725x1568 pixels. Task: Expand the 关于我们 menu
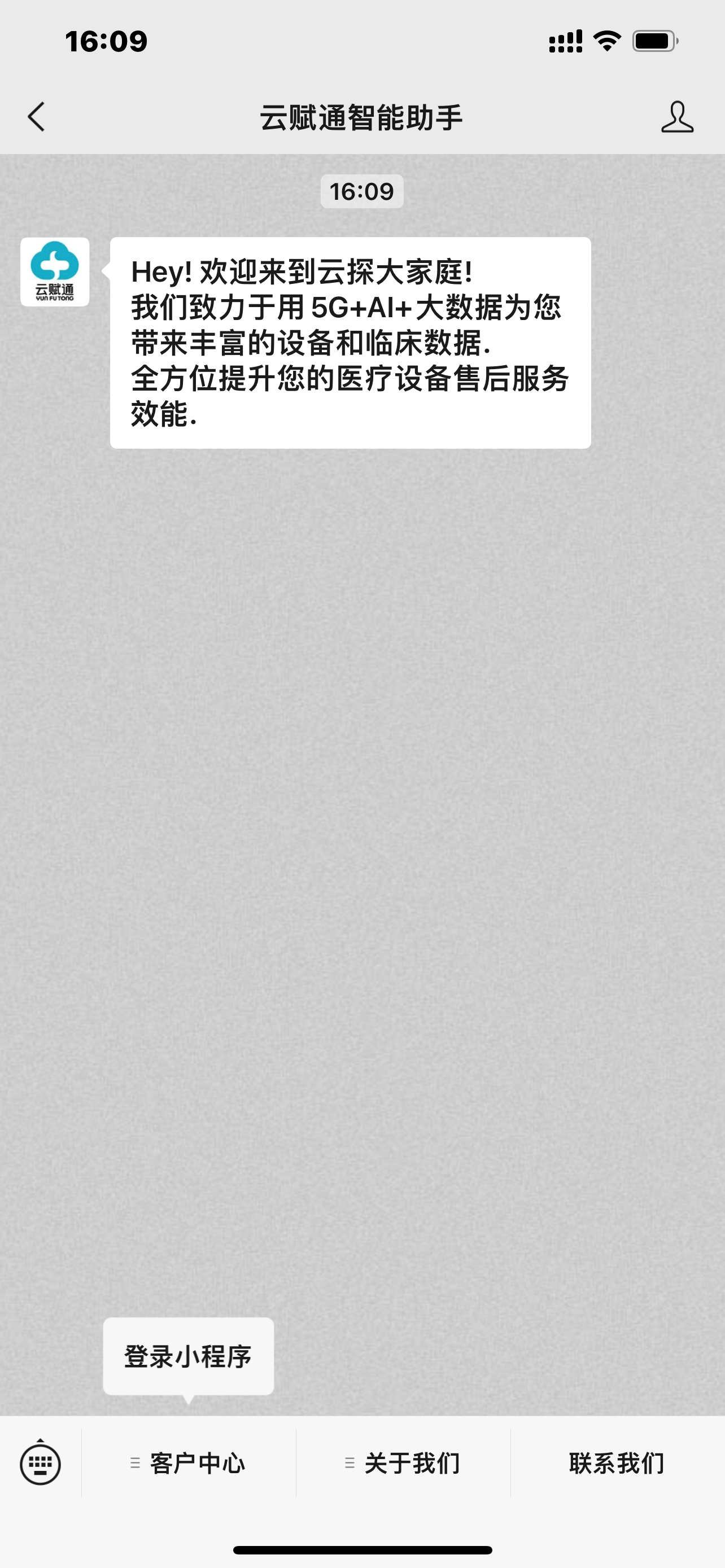tap(403, 1464)
